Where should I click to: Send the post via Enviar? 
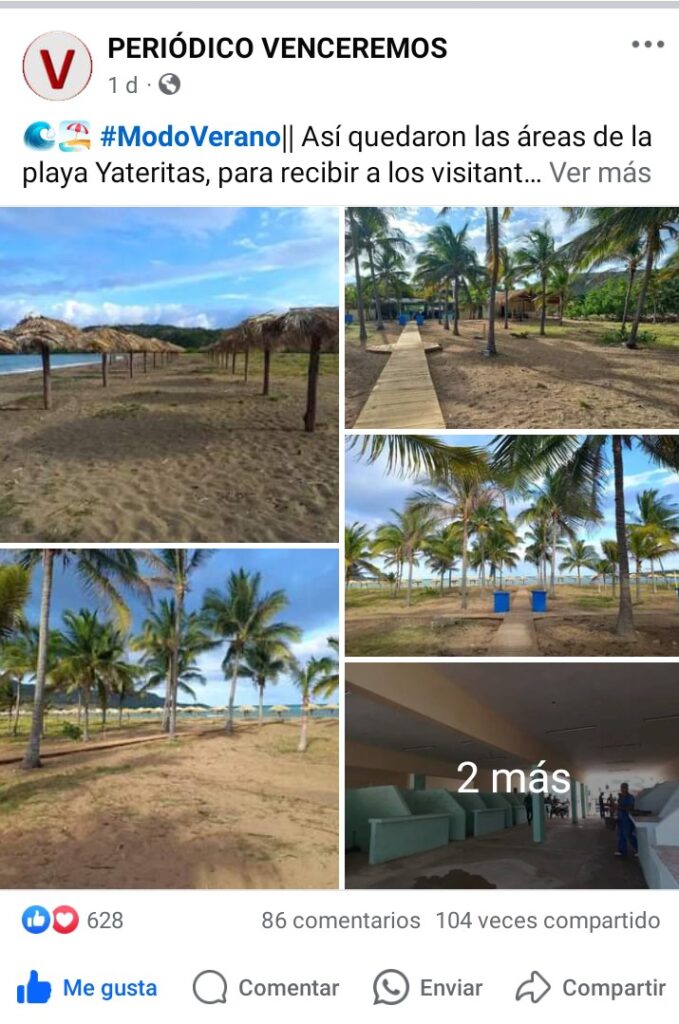pos(428,988)
